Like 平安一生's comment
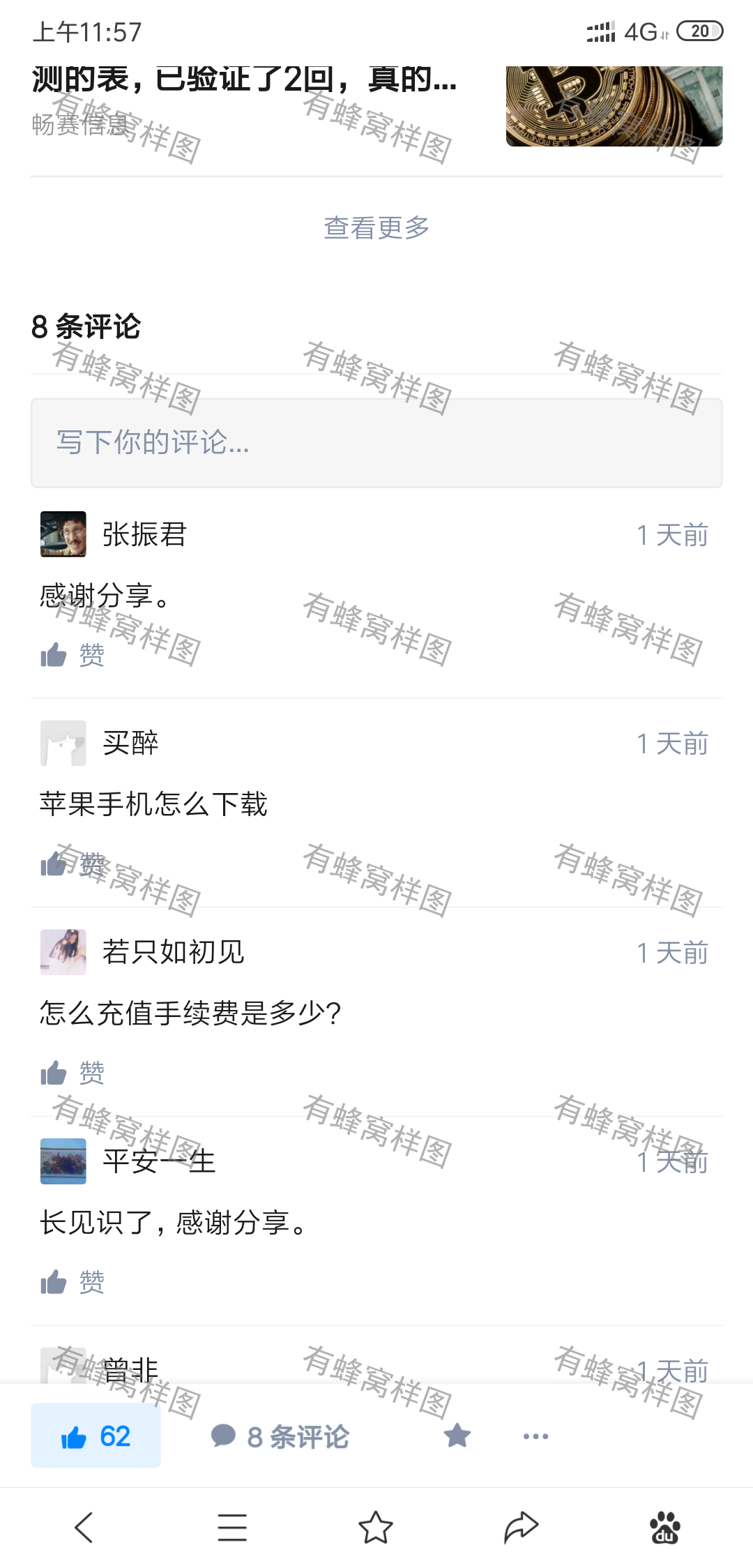This screenshot has height=1568, width=753. [x=73, y=1281]
